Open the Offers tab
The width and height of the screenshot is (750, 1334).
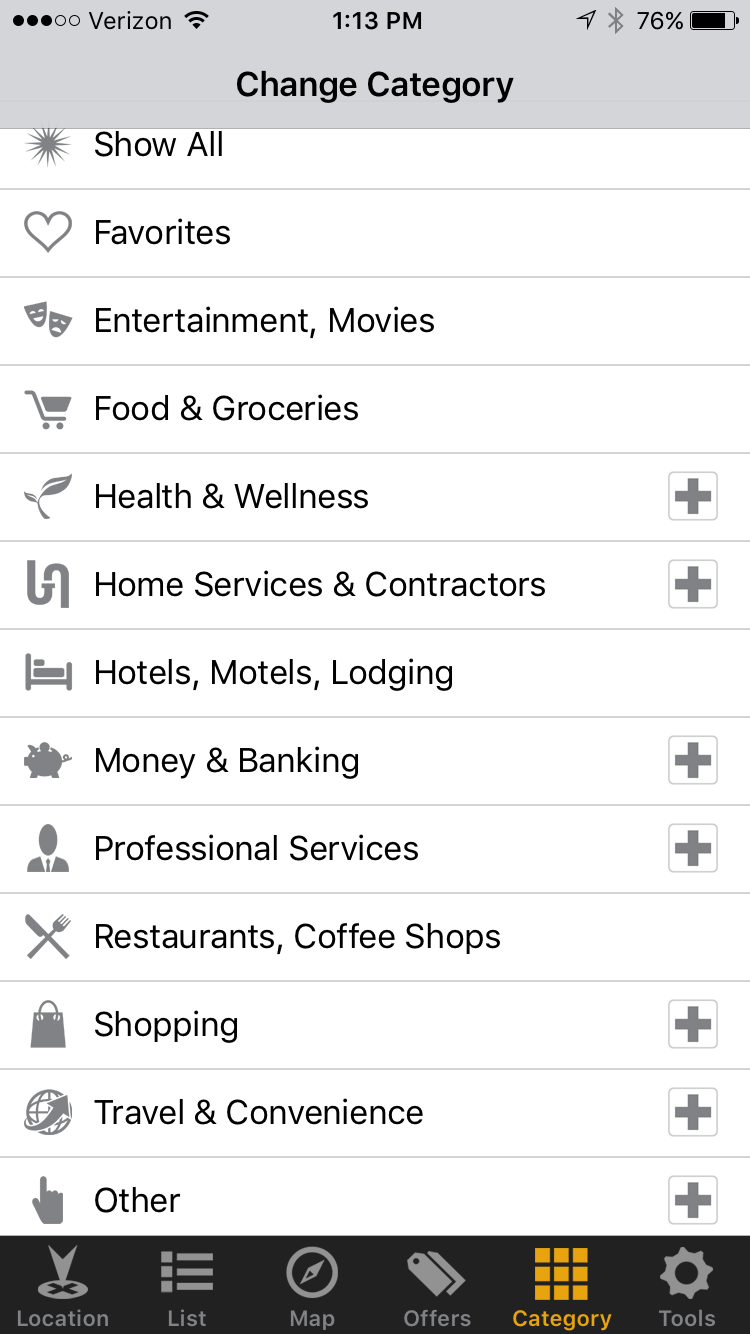(437, 1287)
